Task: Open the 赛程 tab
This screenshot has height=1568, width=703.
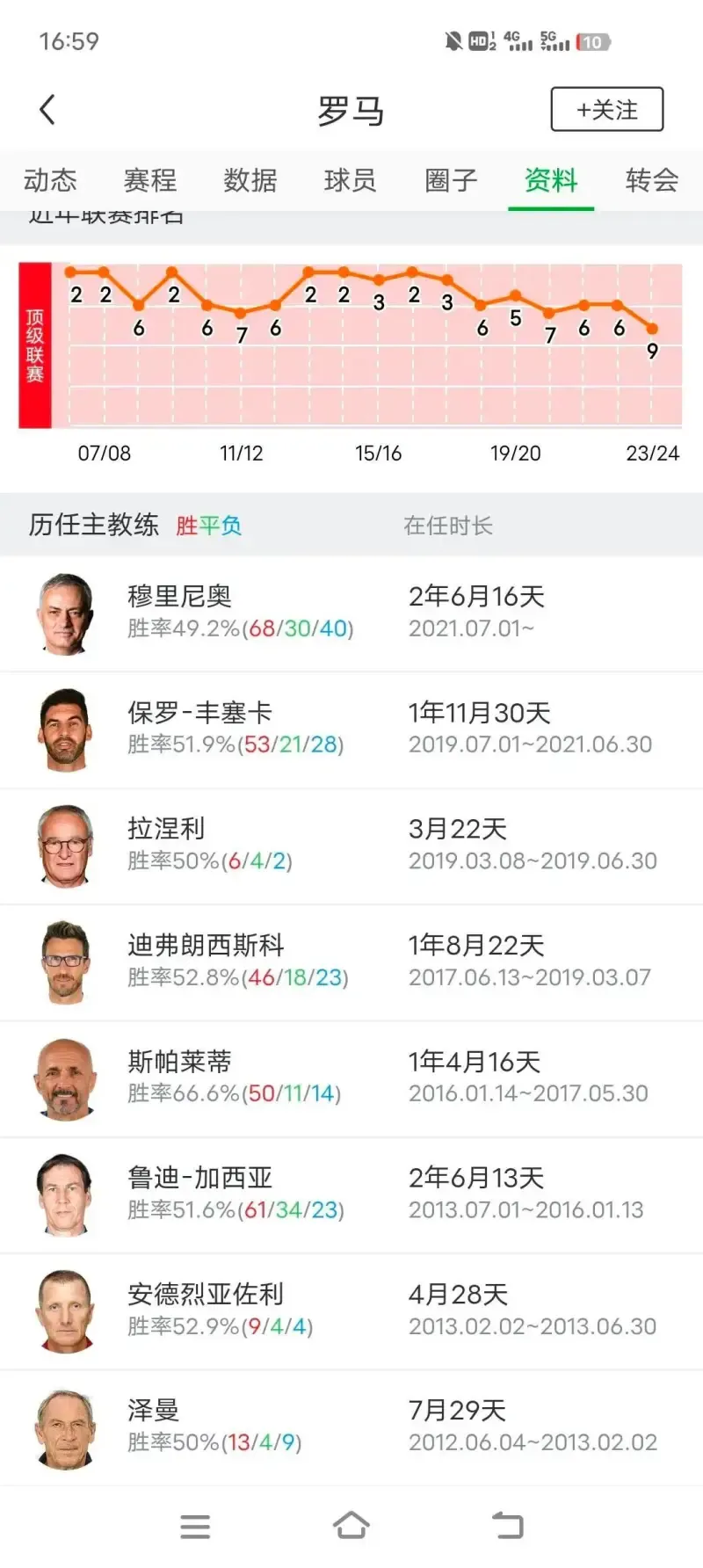Action: [150, 180]
